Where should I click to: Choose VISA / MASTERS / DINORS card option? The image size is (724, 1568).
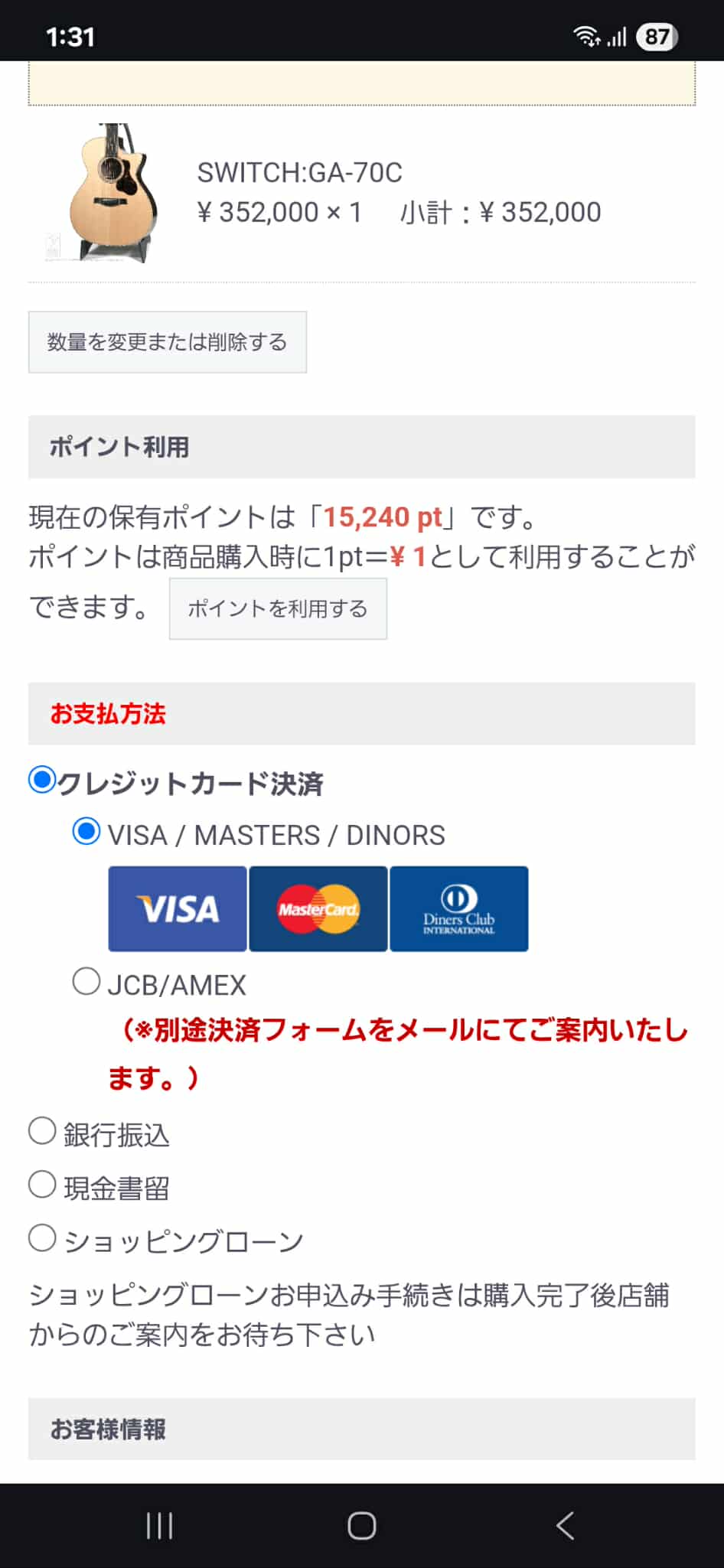click(86, 832)
